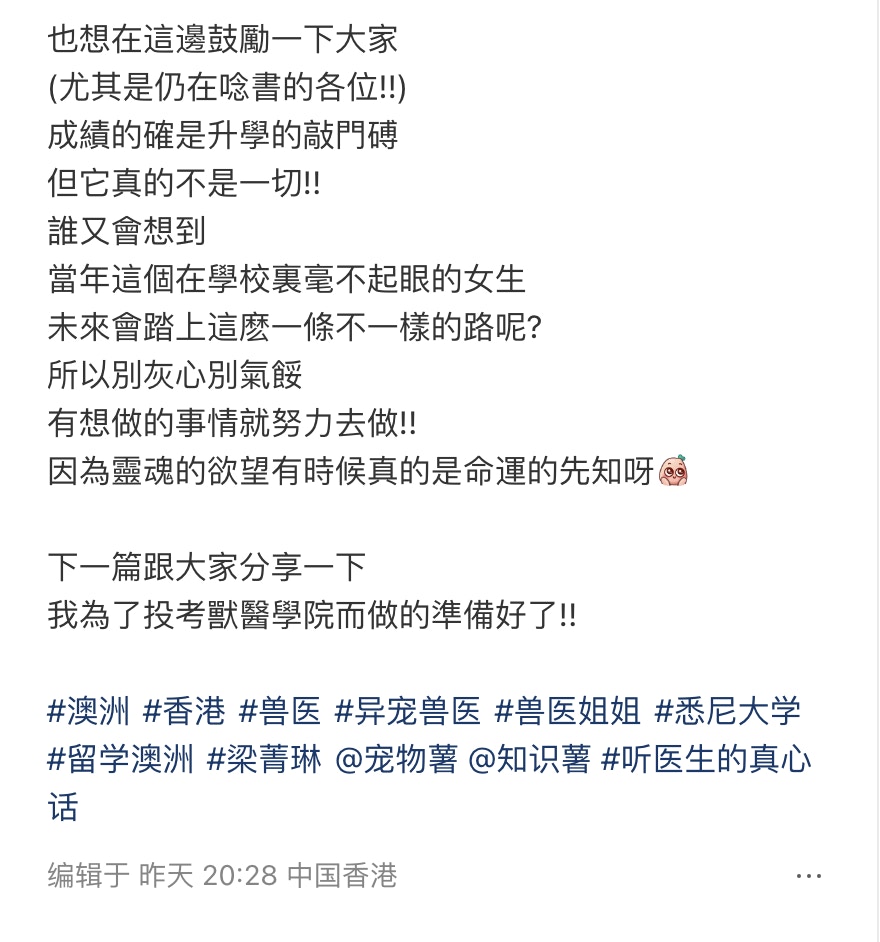Image resolution: width=880 pixels, height=942 pixels.
Task: Open the #留学澳洲 hashtag
Action: pyautogui.click(x=121, y=759)
